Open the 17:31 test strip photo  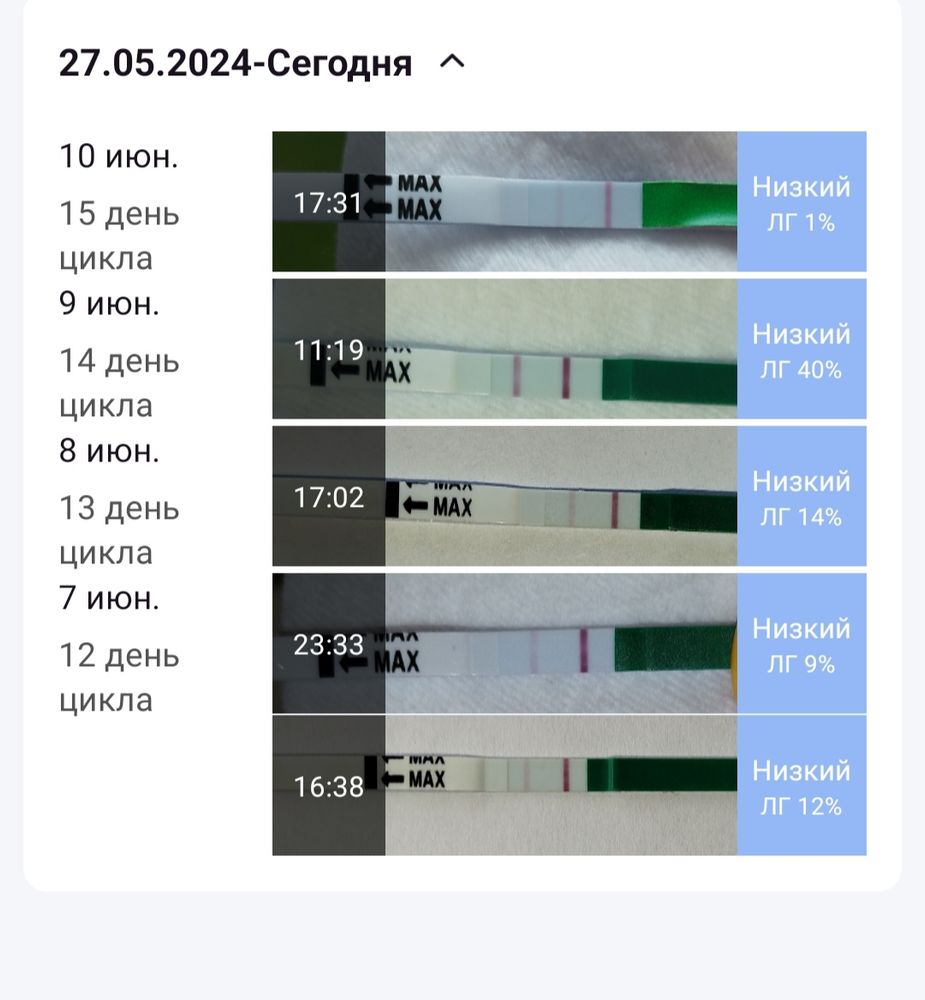505,202
